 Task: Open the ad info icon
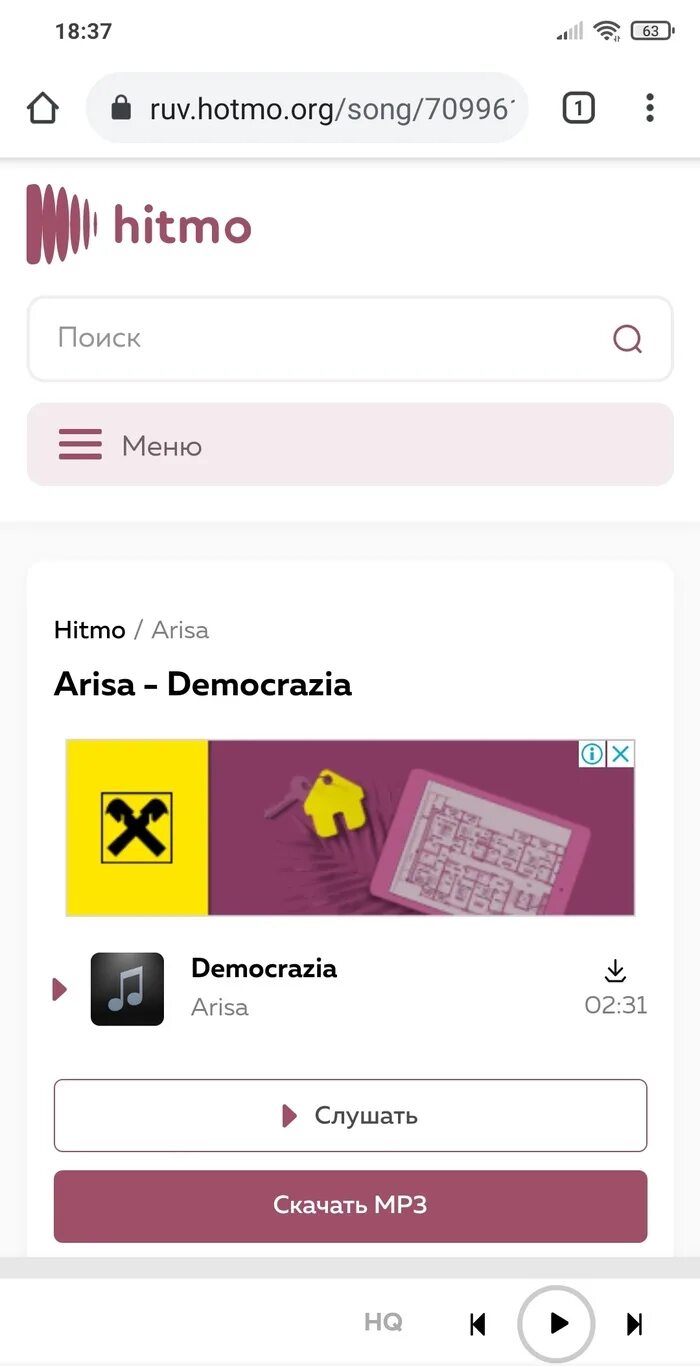tap(593, 754)
